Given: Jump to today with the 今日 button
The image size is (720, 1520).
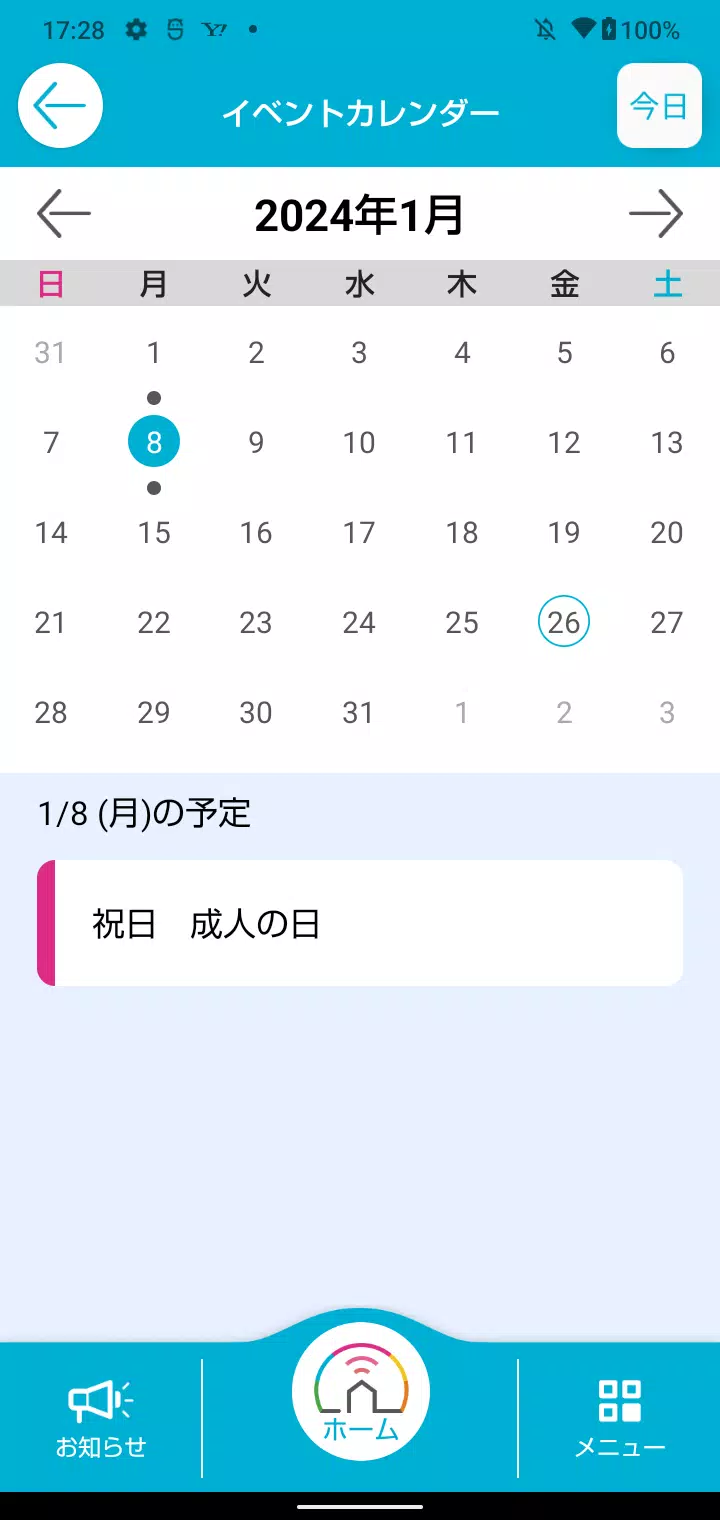Looking at the screenshot, I should [x=659, y=106].
